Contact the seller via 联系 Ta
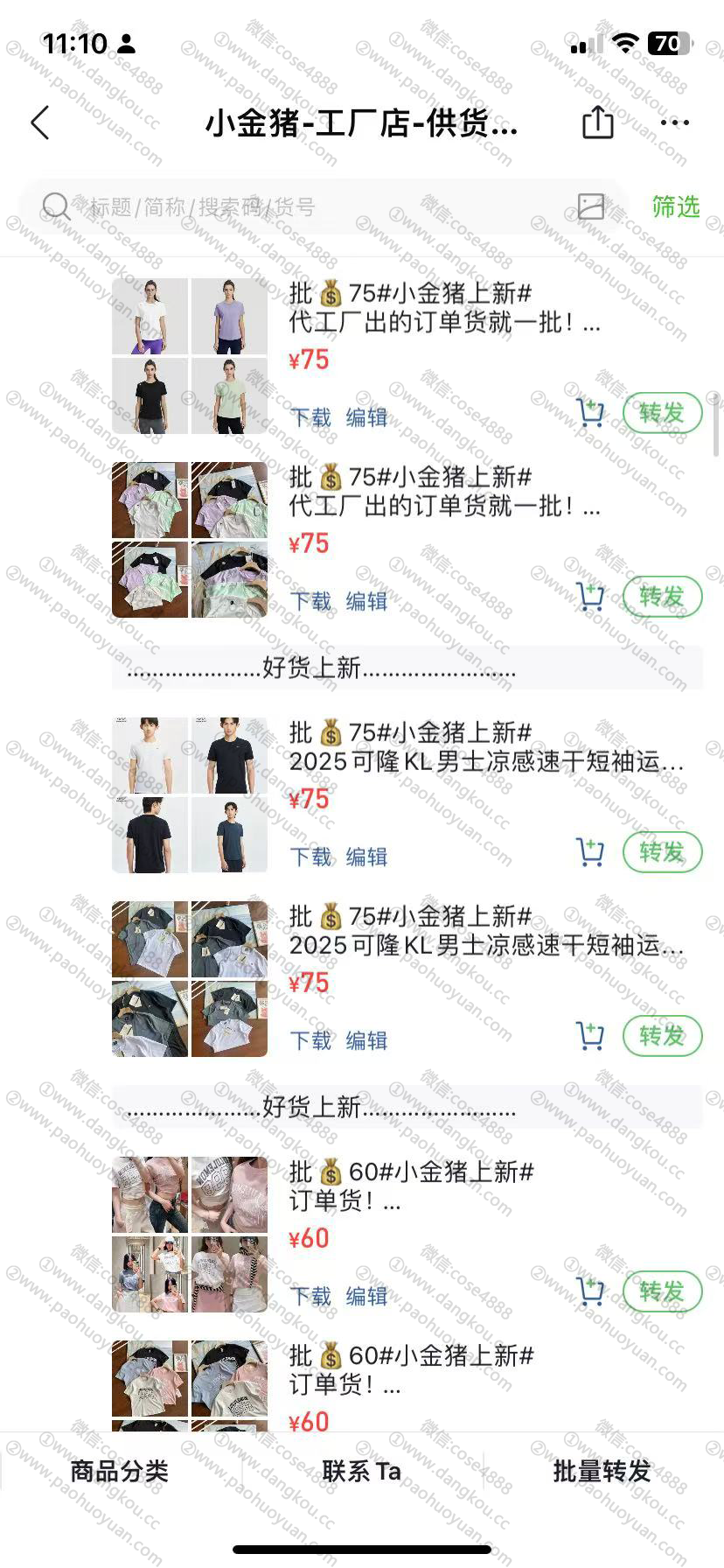 click(x=361, y=1472)
